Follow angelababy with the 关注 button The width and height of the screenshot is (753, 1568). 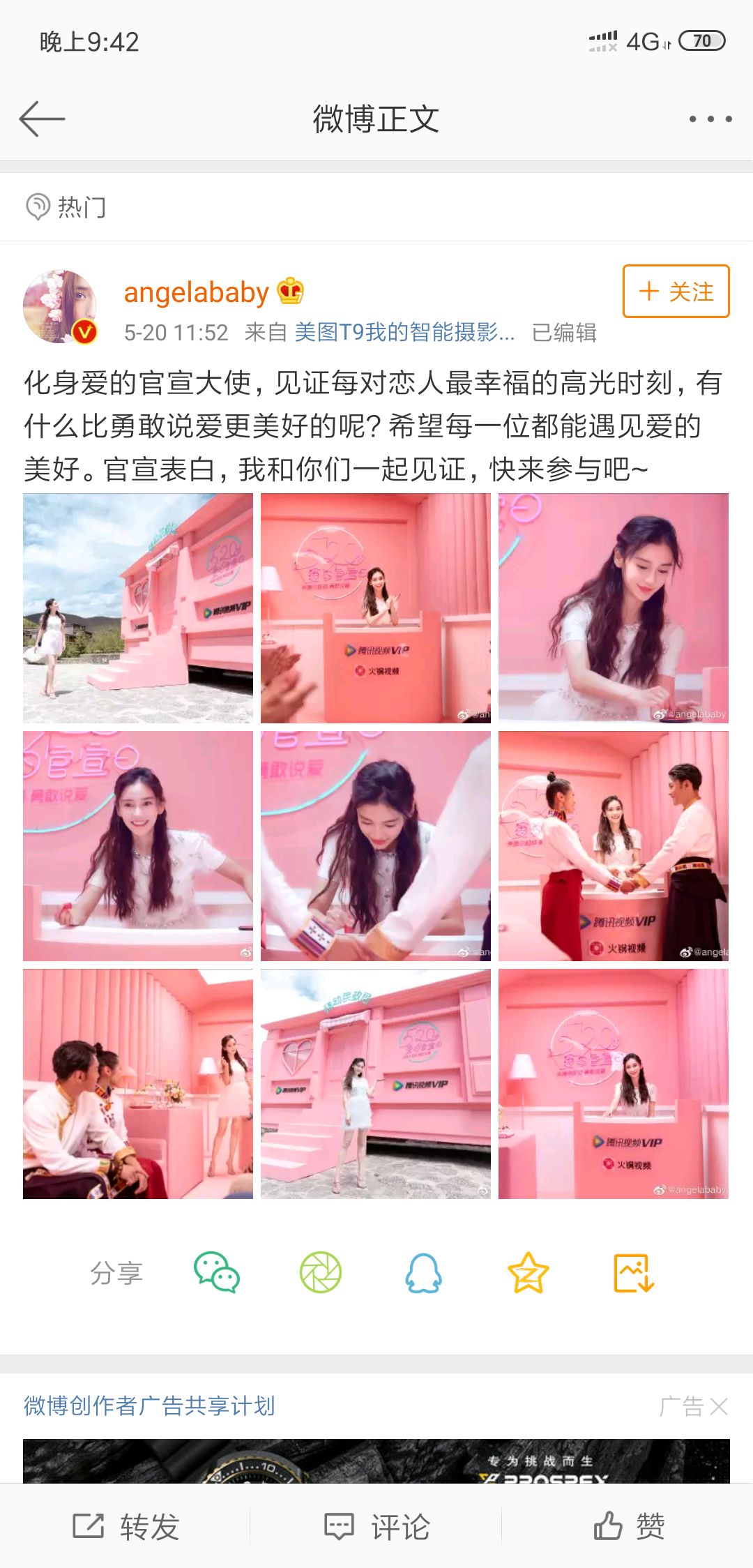pyautogui.click(x=676, y=292)
